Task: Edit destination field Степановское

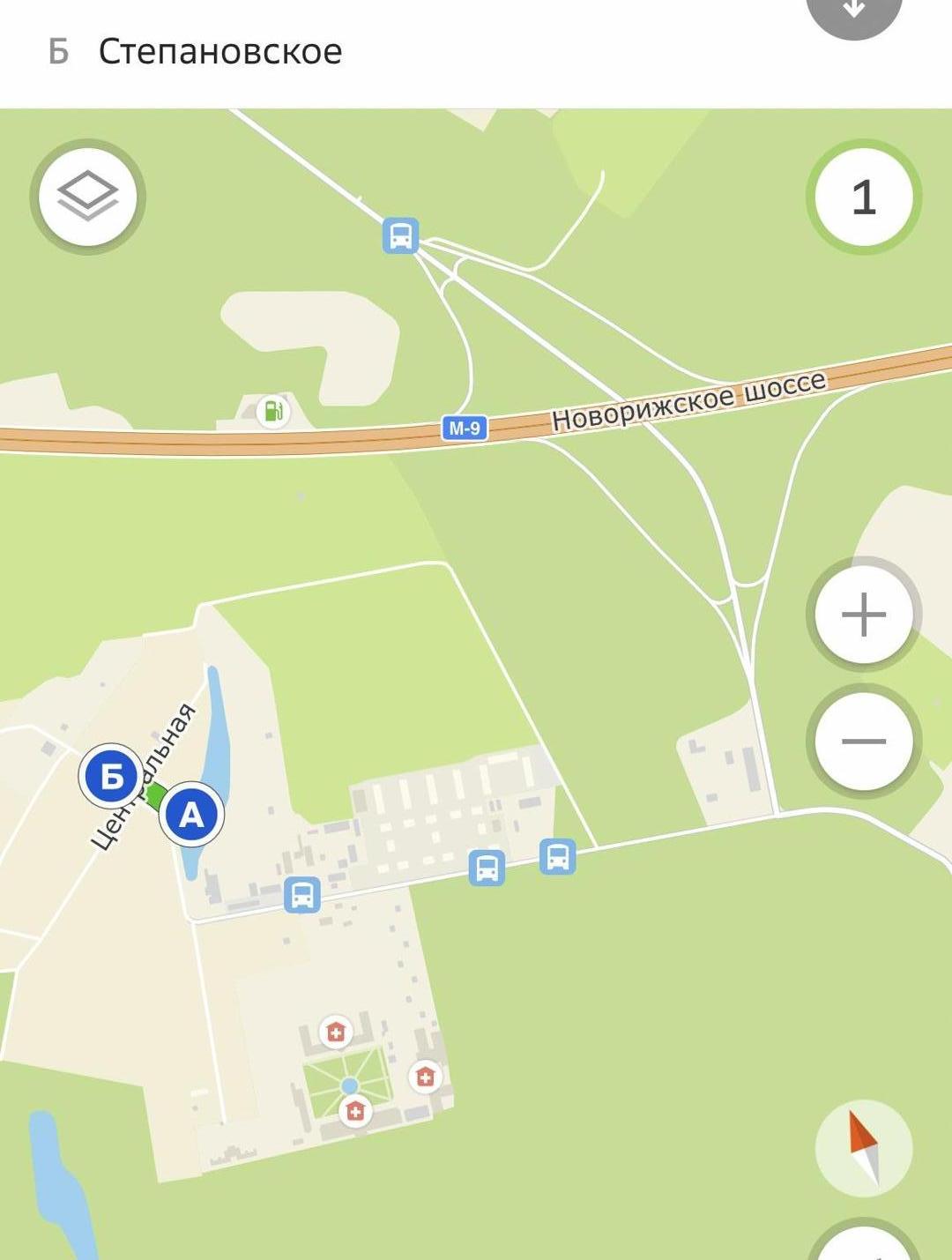Action: [x=220, y=51]
